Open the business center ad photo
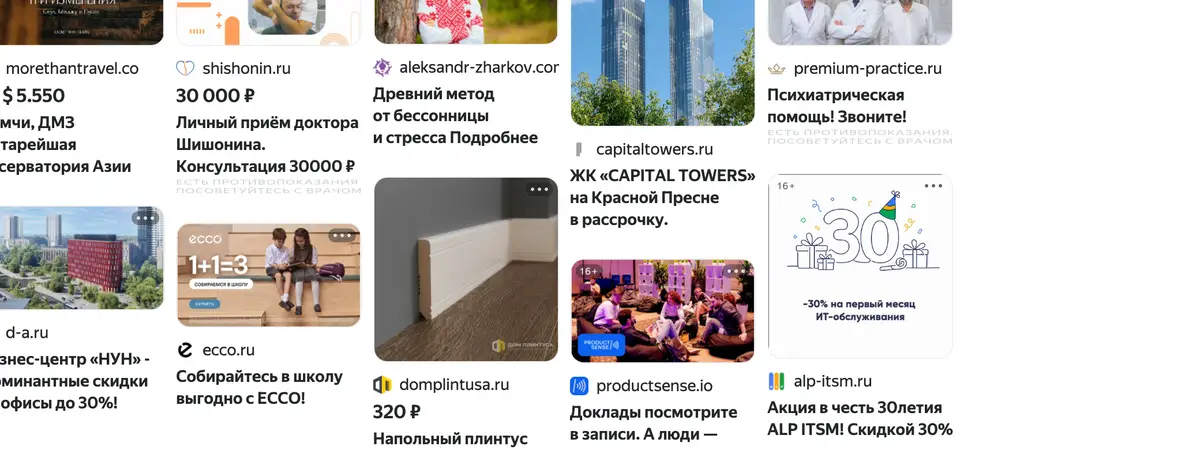Image resolution: width=1200 pixels, height=450 pixels. [x=80, y=258]
